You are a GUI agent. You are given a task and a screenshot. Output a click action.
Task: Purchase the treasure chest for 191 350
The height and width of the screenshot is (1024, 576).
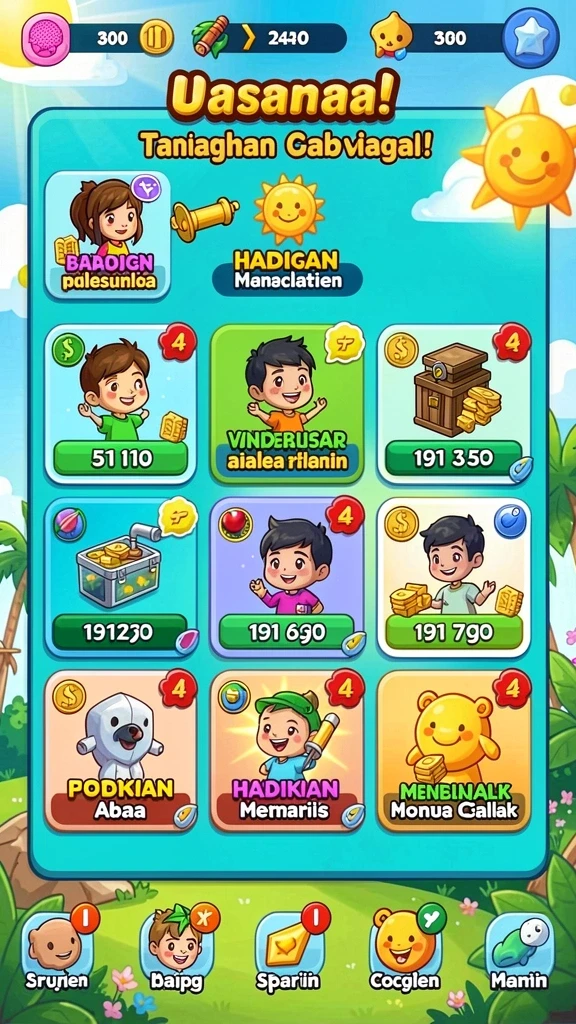[453, 458]
